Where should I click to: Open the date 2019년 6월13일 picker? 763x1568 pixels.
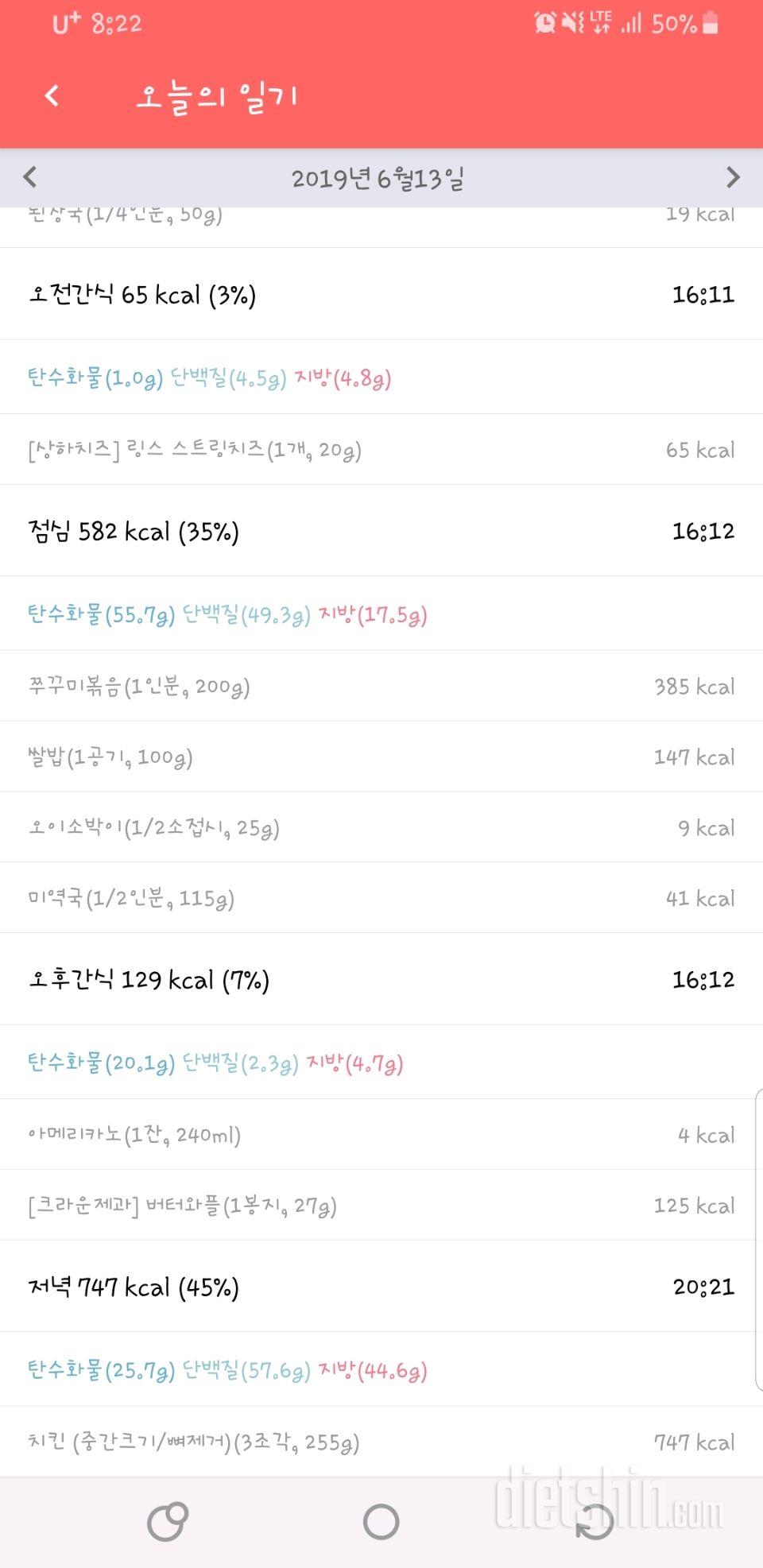click(x=378, y=179)
